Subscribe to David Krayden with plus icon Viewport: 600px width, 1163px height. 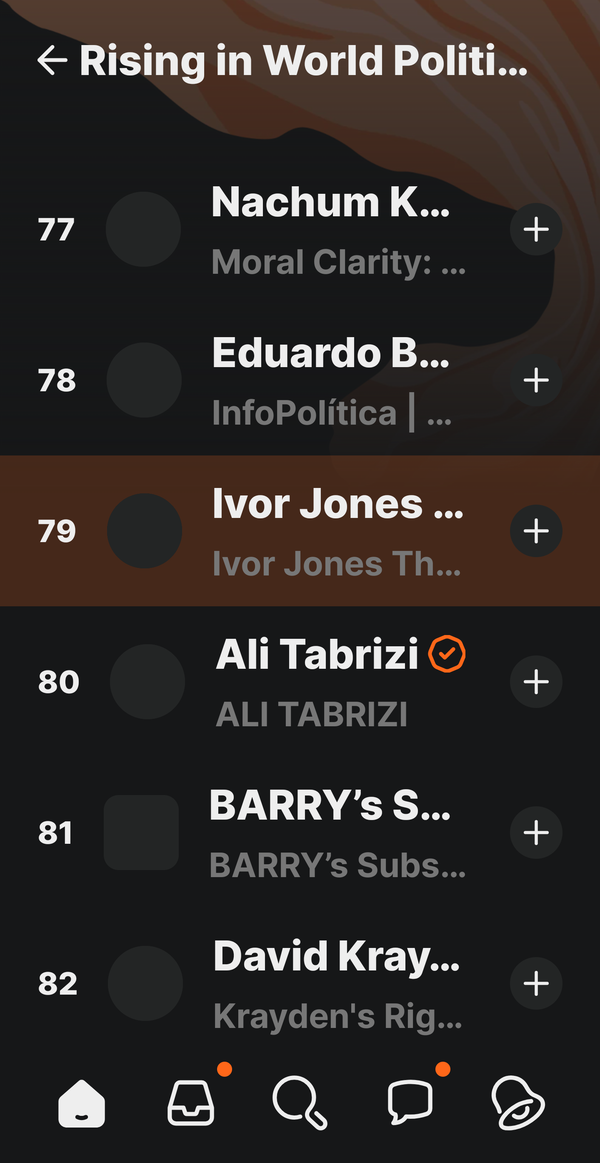pyautogui.click(x=536, y=983)
